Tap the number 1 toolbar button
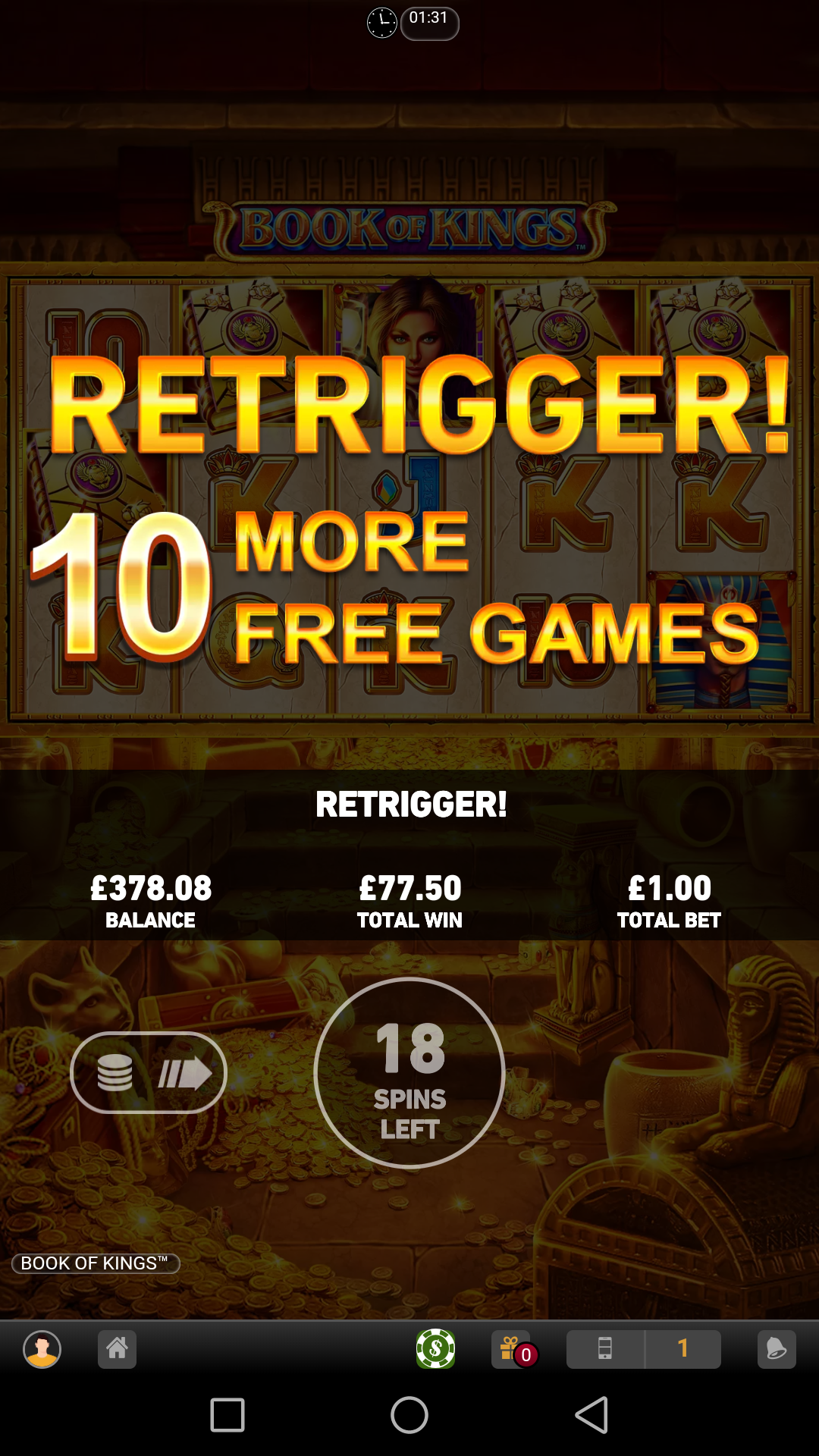This screenshot has height=1456, width=819. point(682,1349)
